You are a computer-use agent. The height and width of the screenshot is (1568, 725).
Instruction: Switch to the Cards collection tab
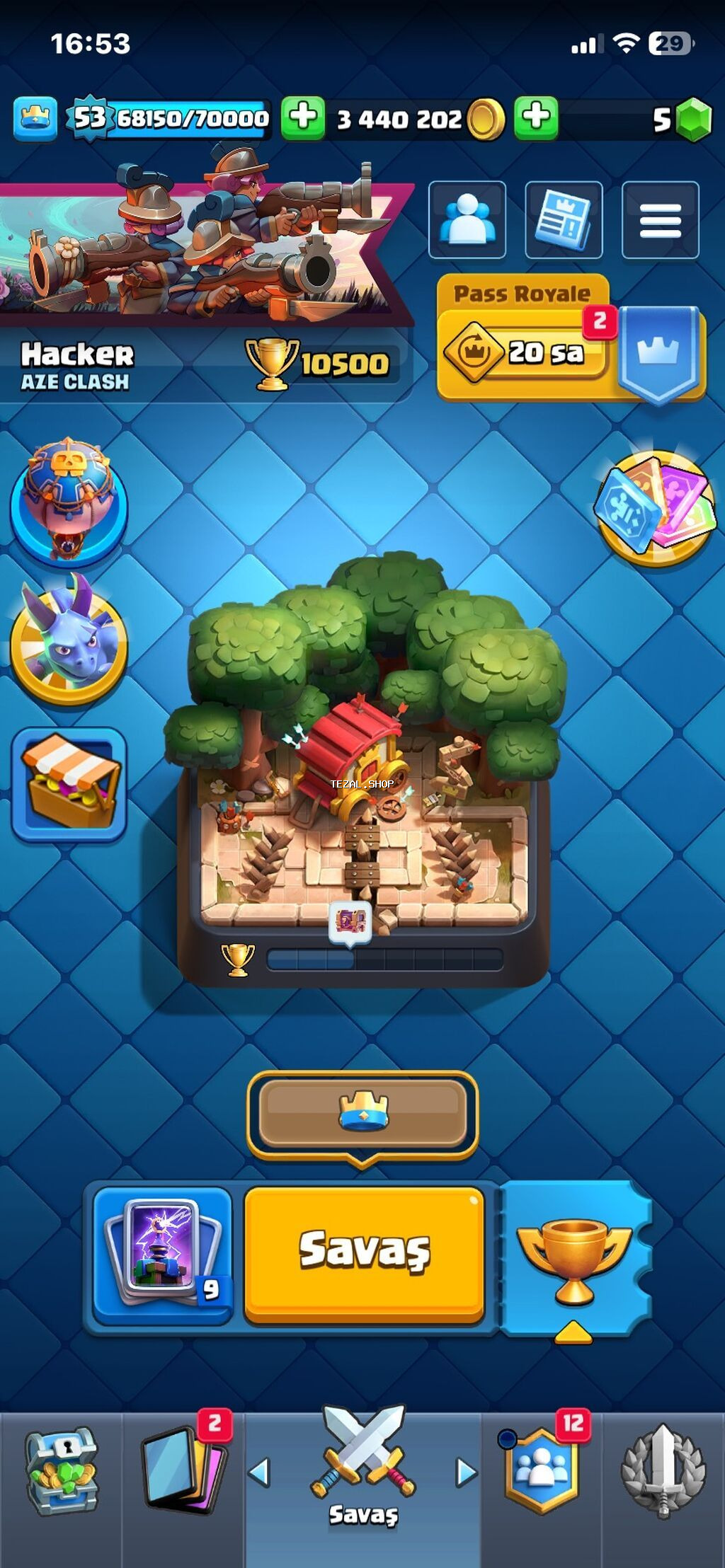point(184,1473)
